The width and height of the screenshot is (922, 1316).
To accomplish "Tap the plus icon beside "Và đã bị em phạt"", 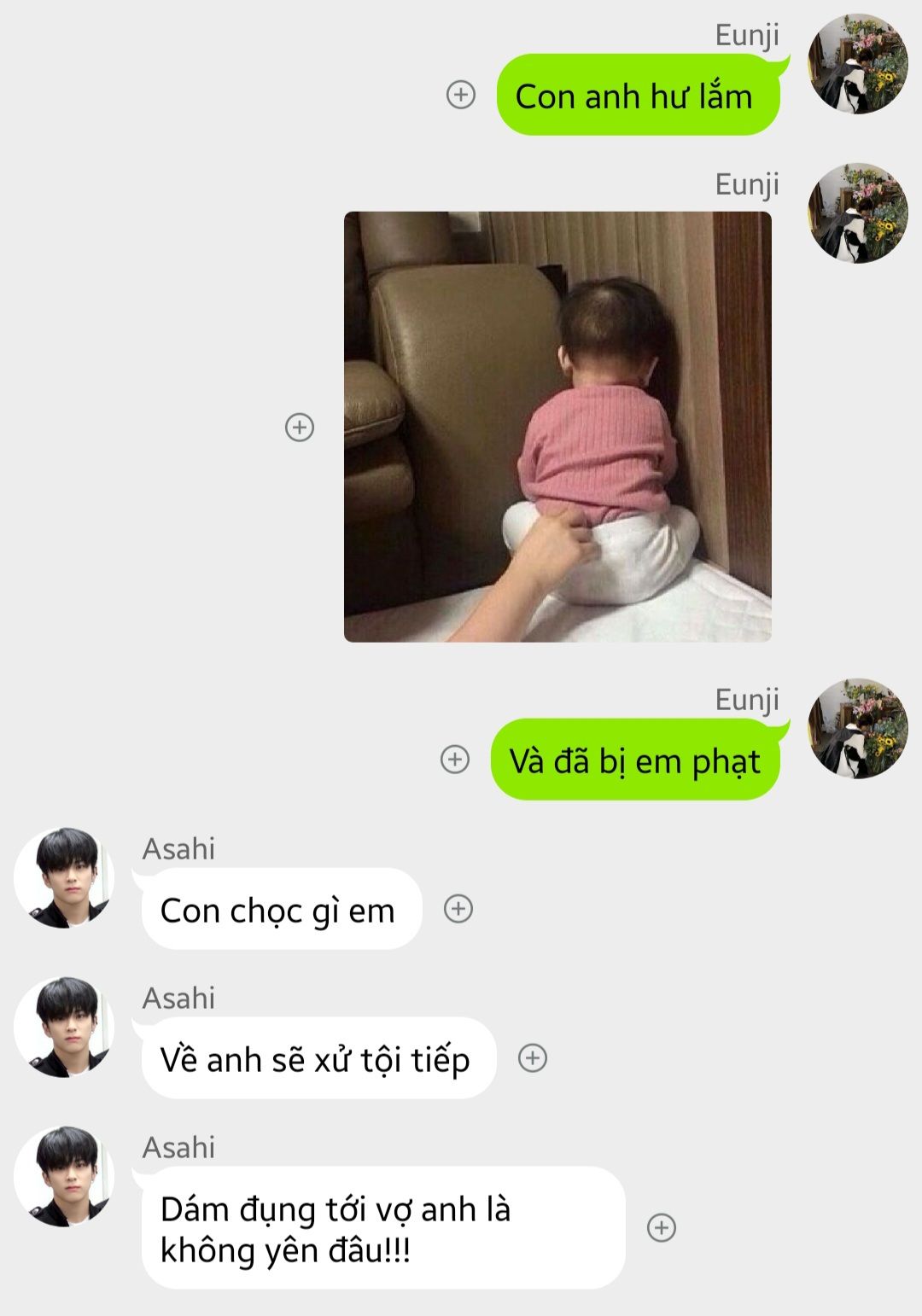I will (x=455, y=759).
